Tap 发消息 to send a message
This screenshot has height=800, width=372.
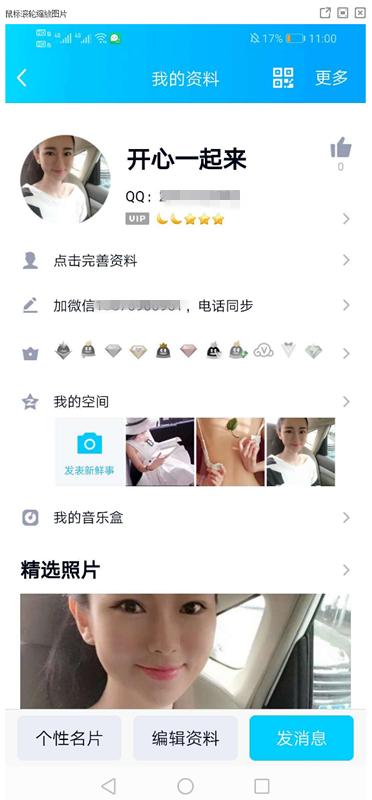pyautogui.click(x=302, y=738)
